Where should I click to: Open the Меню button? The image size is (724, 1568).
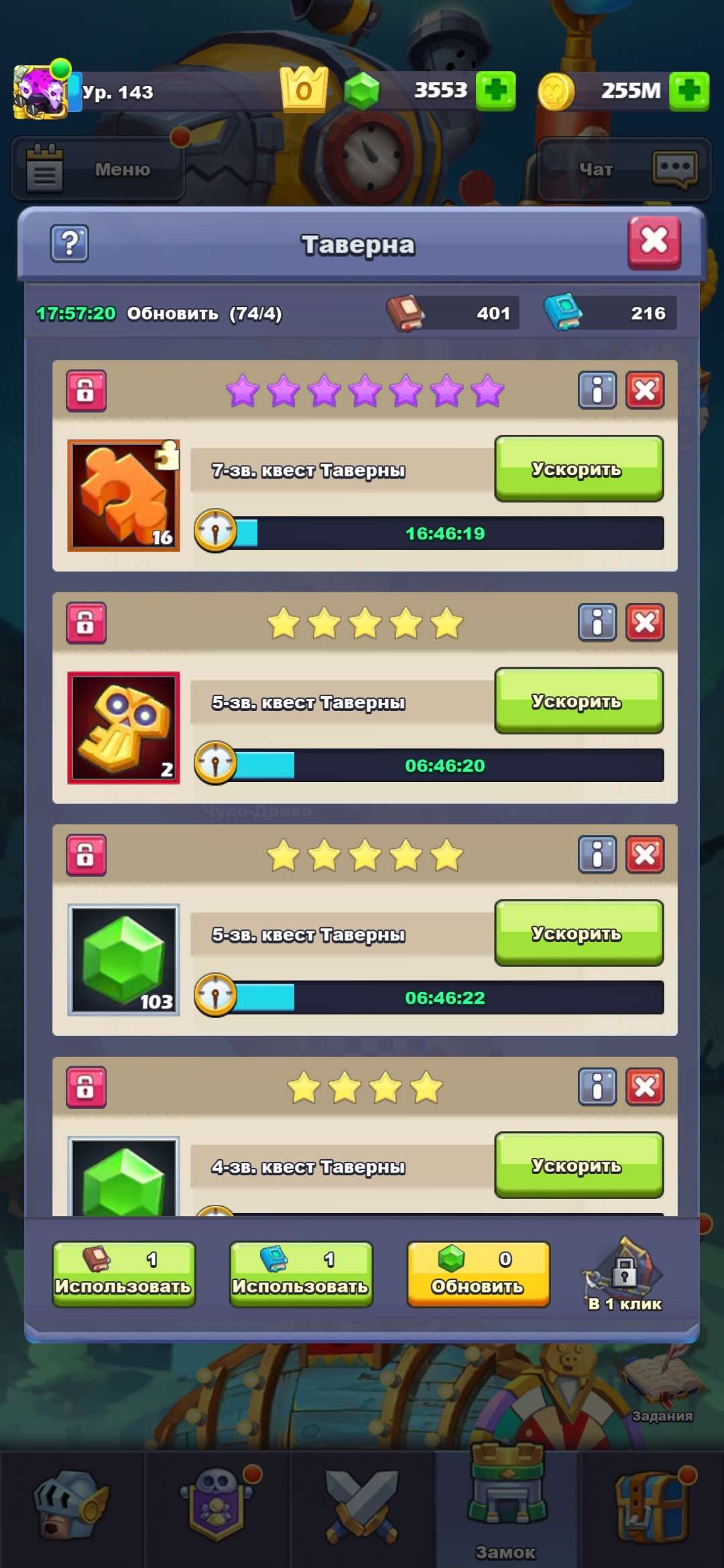[x=99, y=169]
